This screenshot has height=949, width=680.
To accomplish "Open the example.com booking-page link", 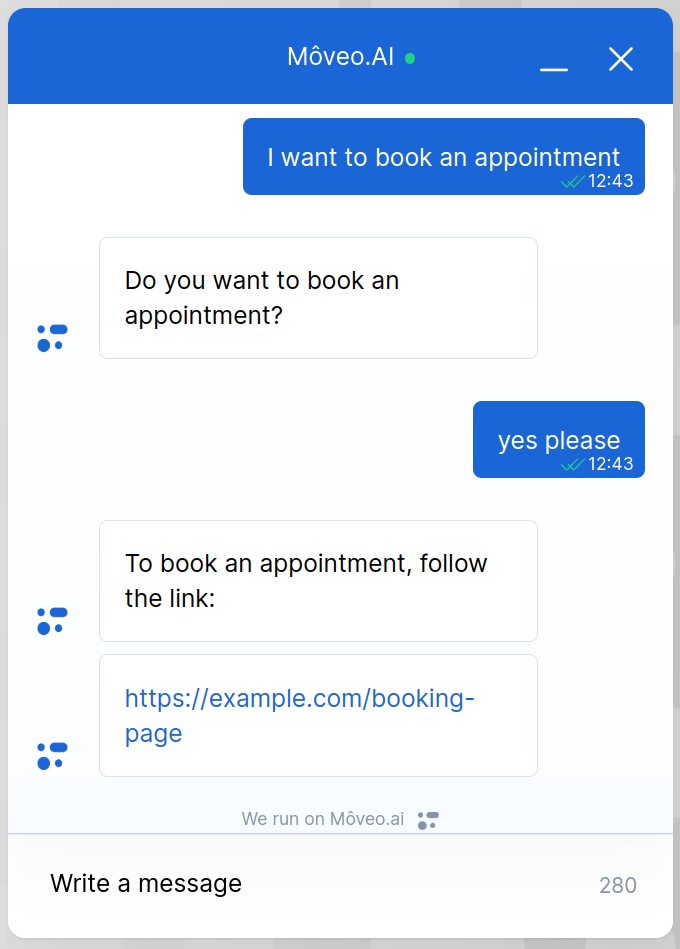I will tap(298, 699).
